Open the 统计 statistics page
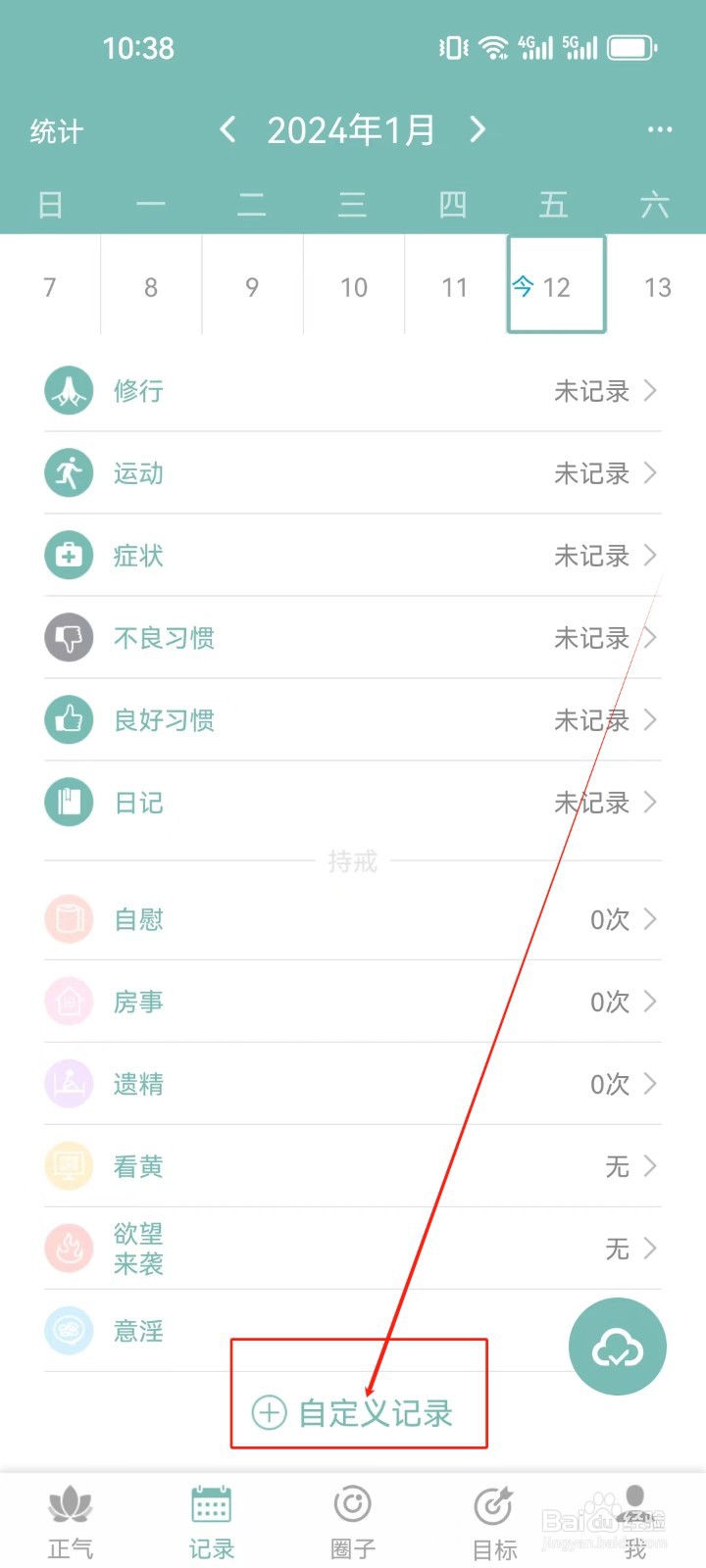 tap(56, 128)
